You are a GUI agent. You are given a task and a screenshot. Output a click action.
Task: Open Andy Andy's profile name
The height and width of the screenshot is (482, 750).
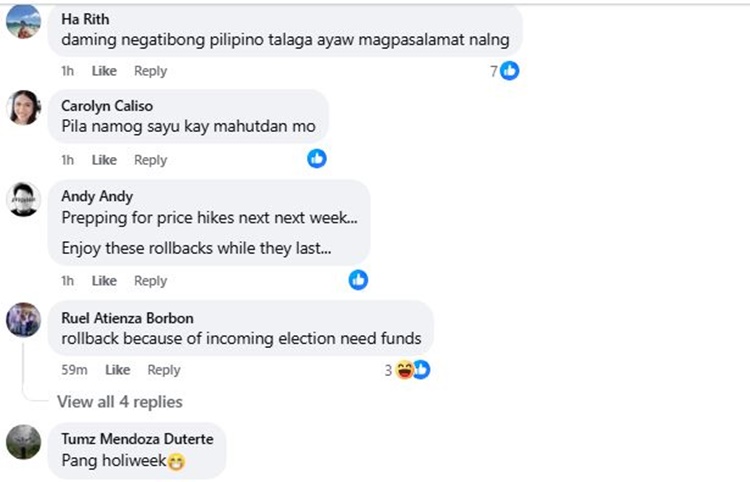tap(96, 196)
